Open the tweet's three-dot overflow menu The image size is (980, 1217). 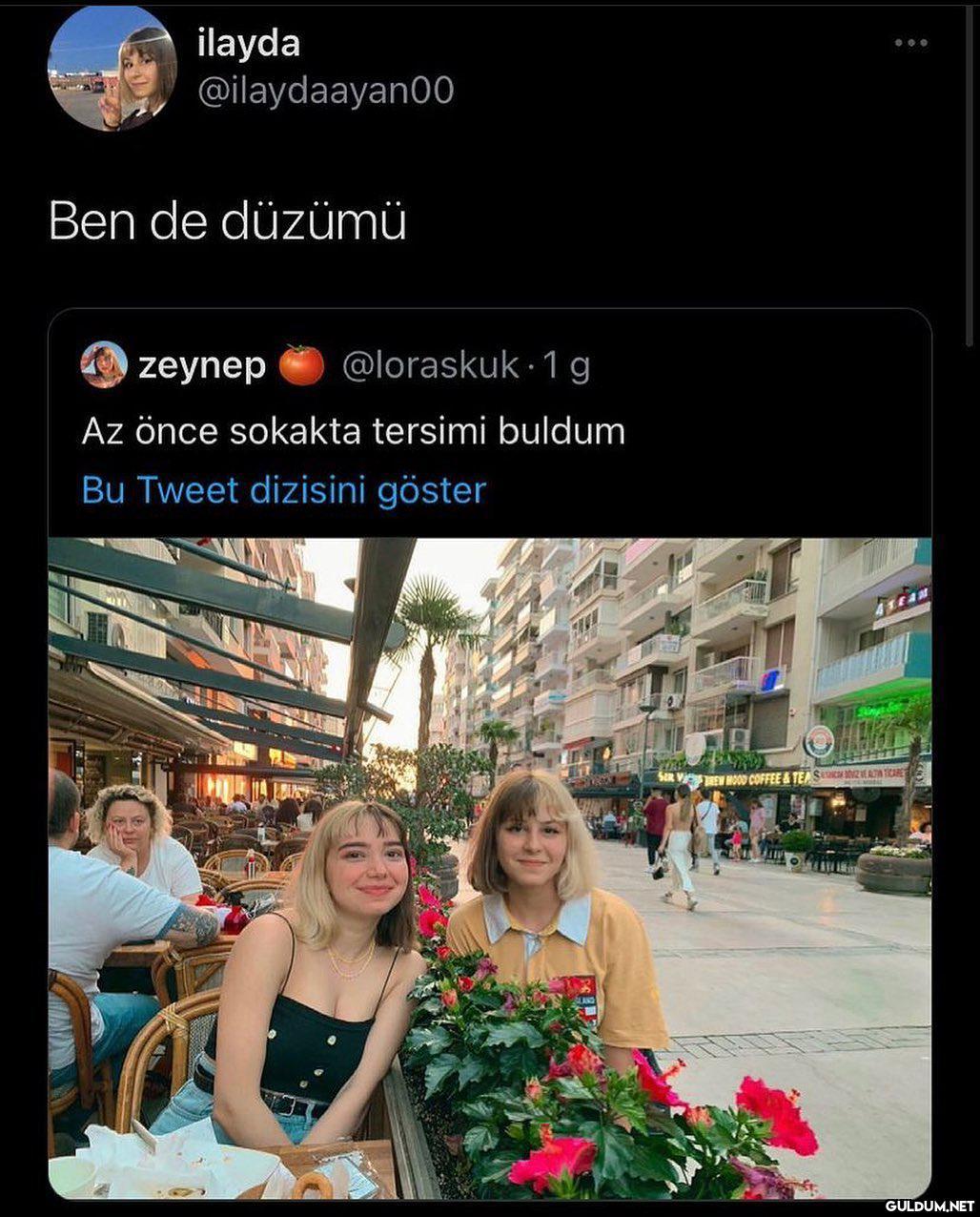[x=910, y=43]
